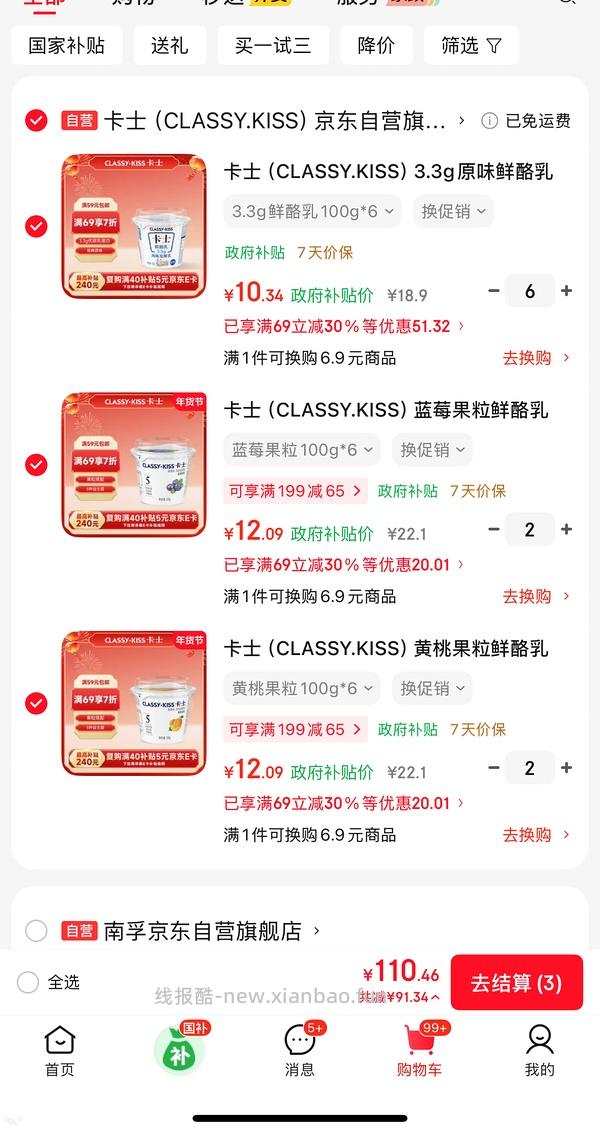Select the 南孚京东自营旗舰店 store checkbox
Viewport: 600px width, 1133px height.
36,931
